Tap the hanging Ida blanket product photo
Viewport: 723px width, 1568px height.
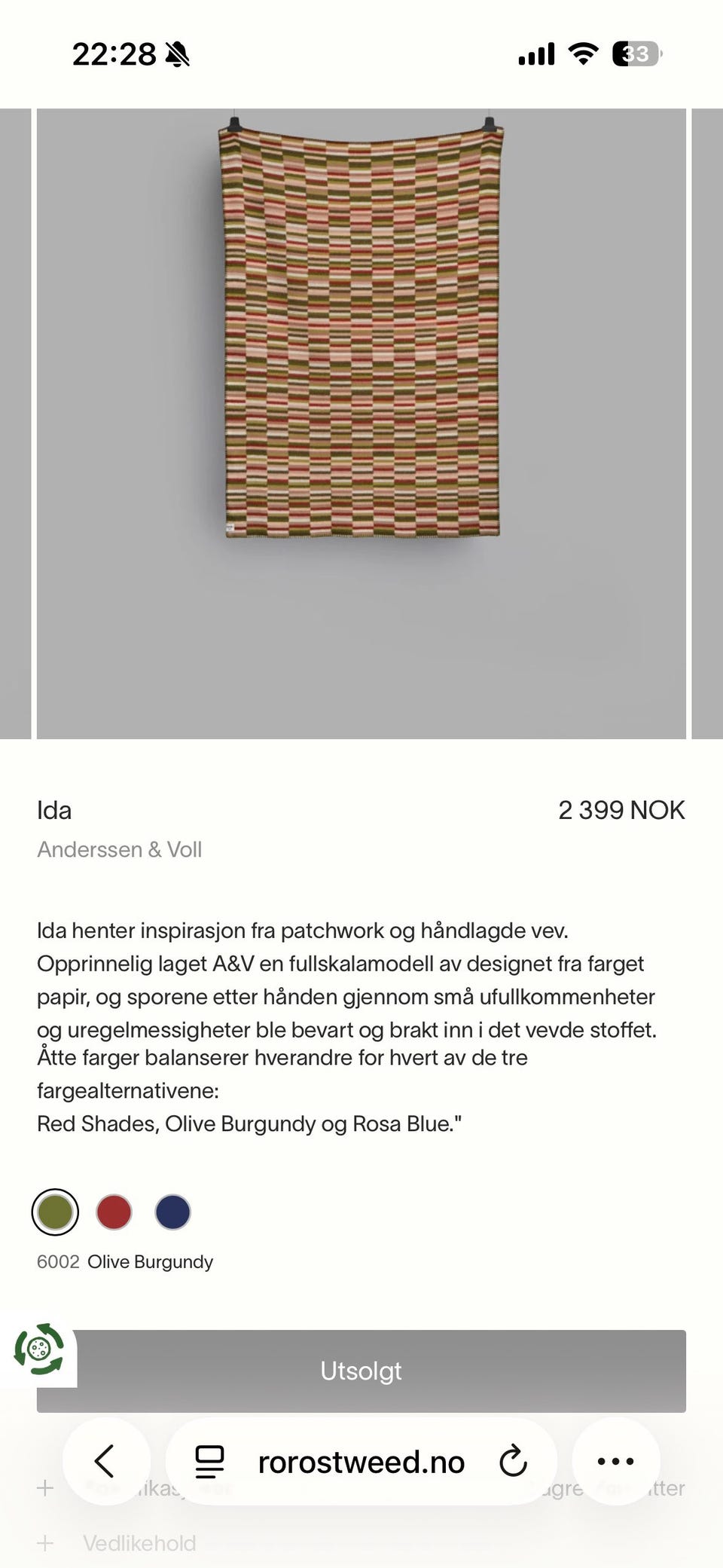pyautogui.click(x=361, y=332)
